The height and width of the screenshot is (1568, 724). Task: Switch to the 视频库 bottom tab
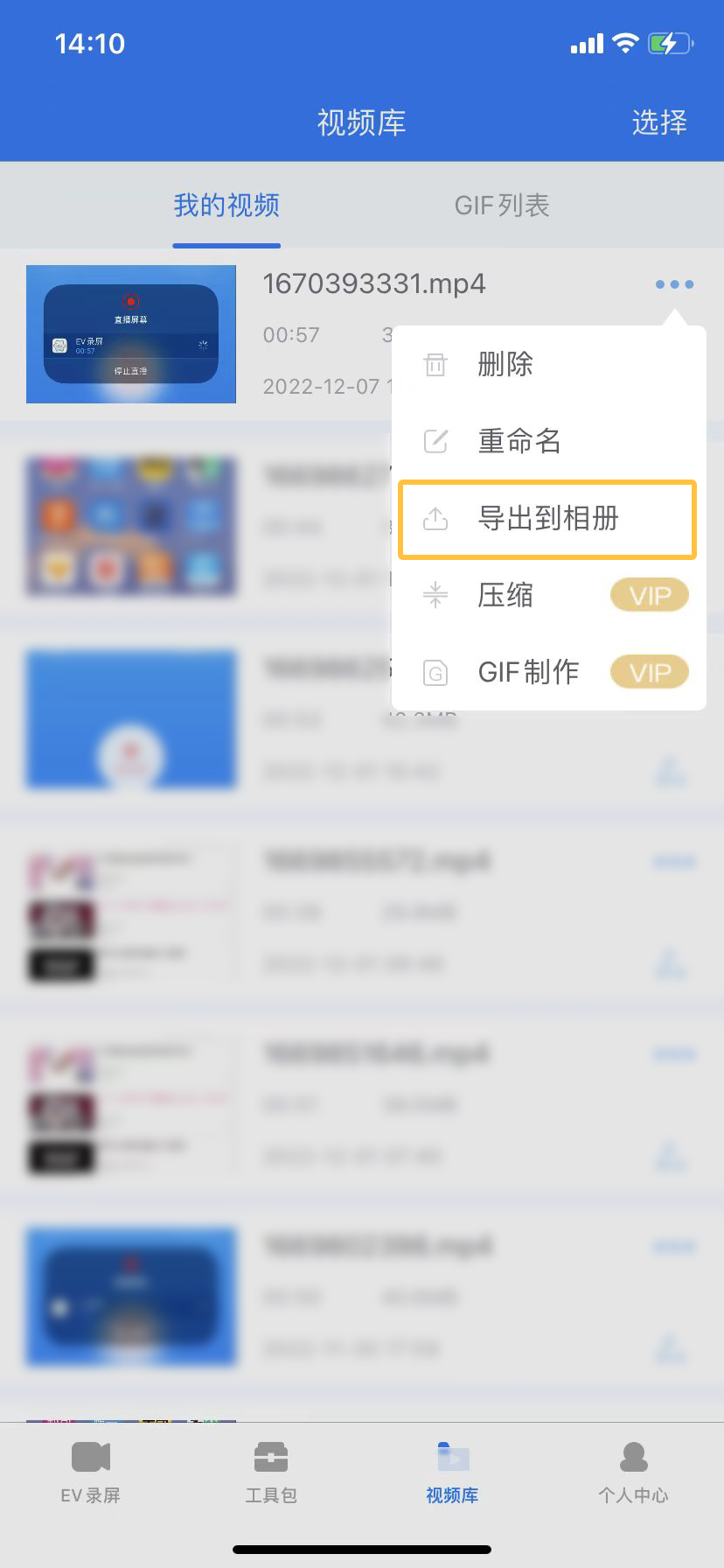coord(452,1472)
